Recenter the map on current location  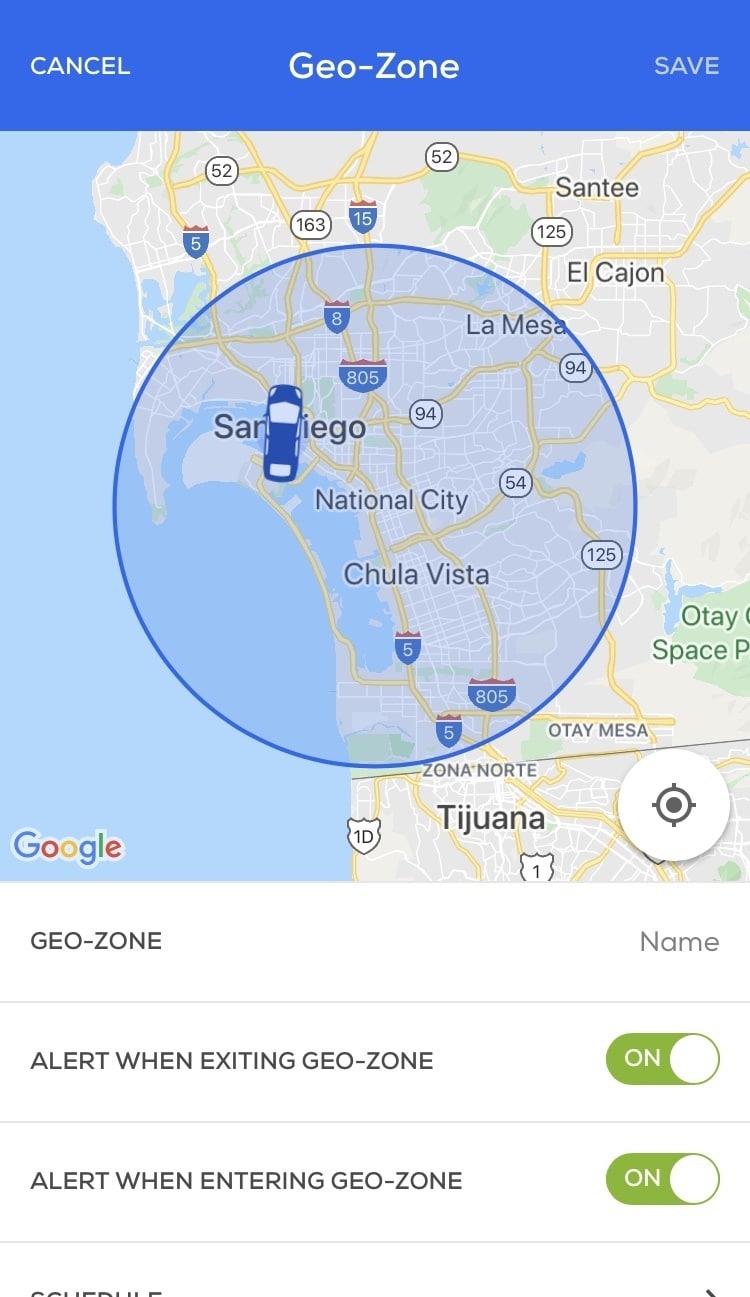pos(673,805)
